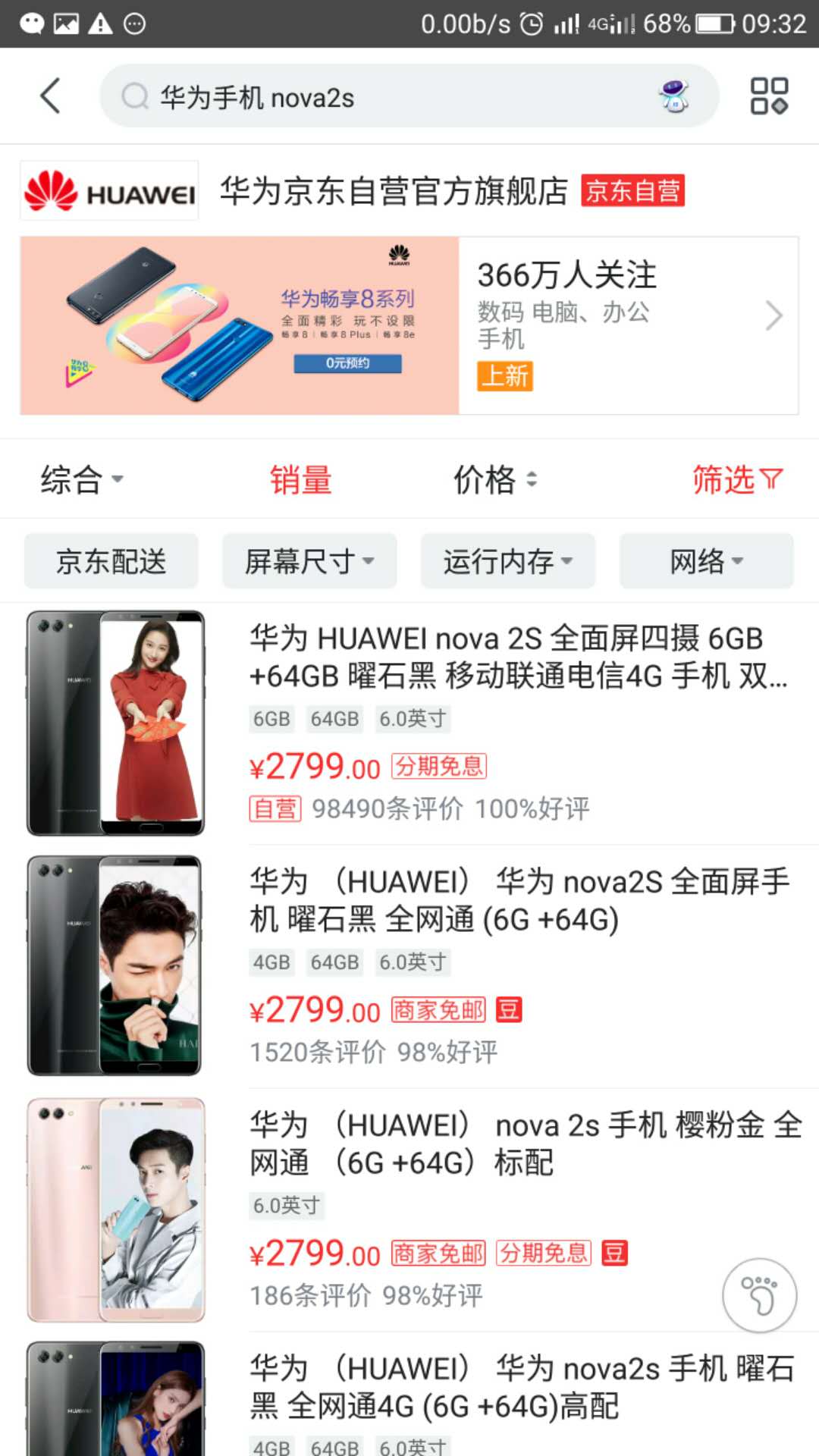Select the 京东配送 filter chip
Screen dimensions: 819x1456
pyautogui.click(x=111, y=561)
